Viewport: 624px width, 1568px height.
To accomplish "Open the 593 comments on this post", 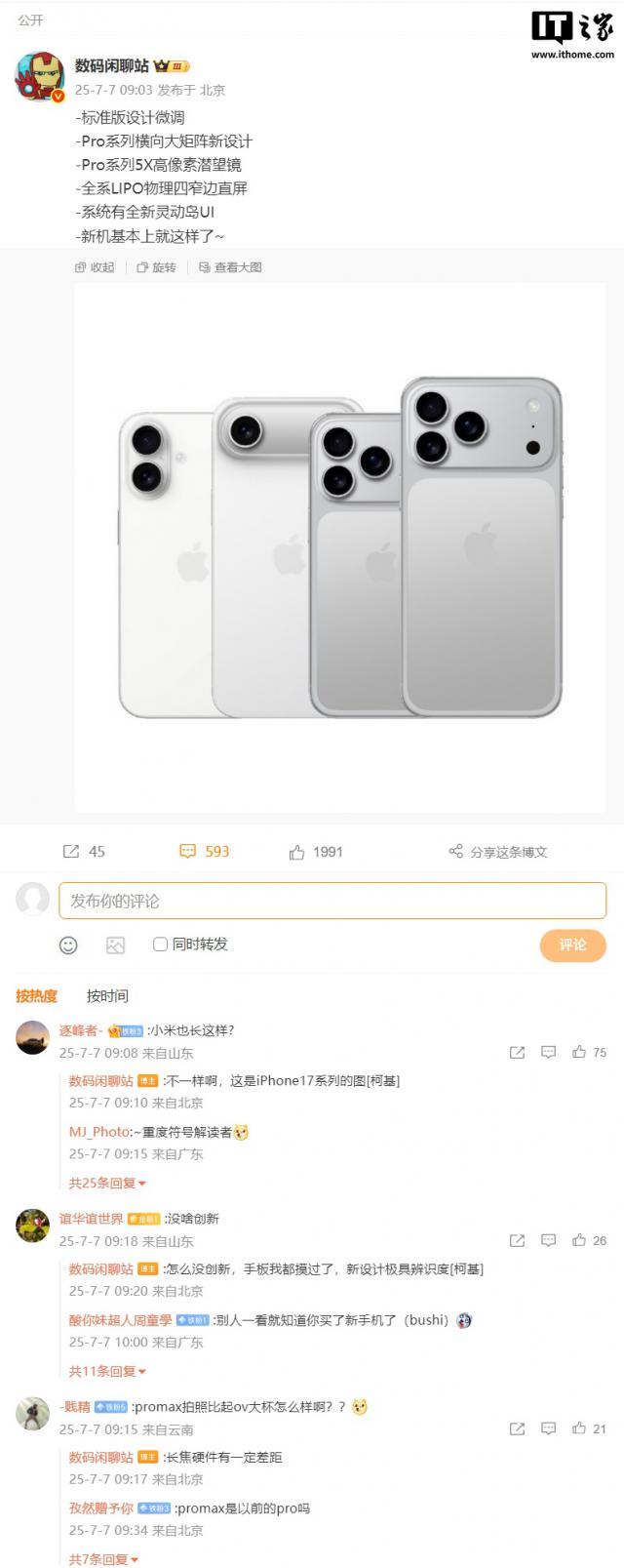I will coord(205,852).
